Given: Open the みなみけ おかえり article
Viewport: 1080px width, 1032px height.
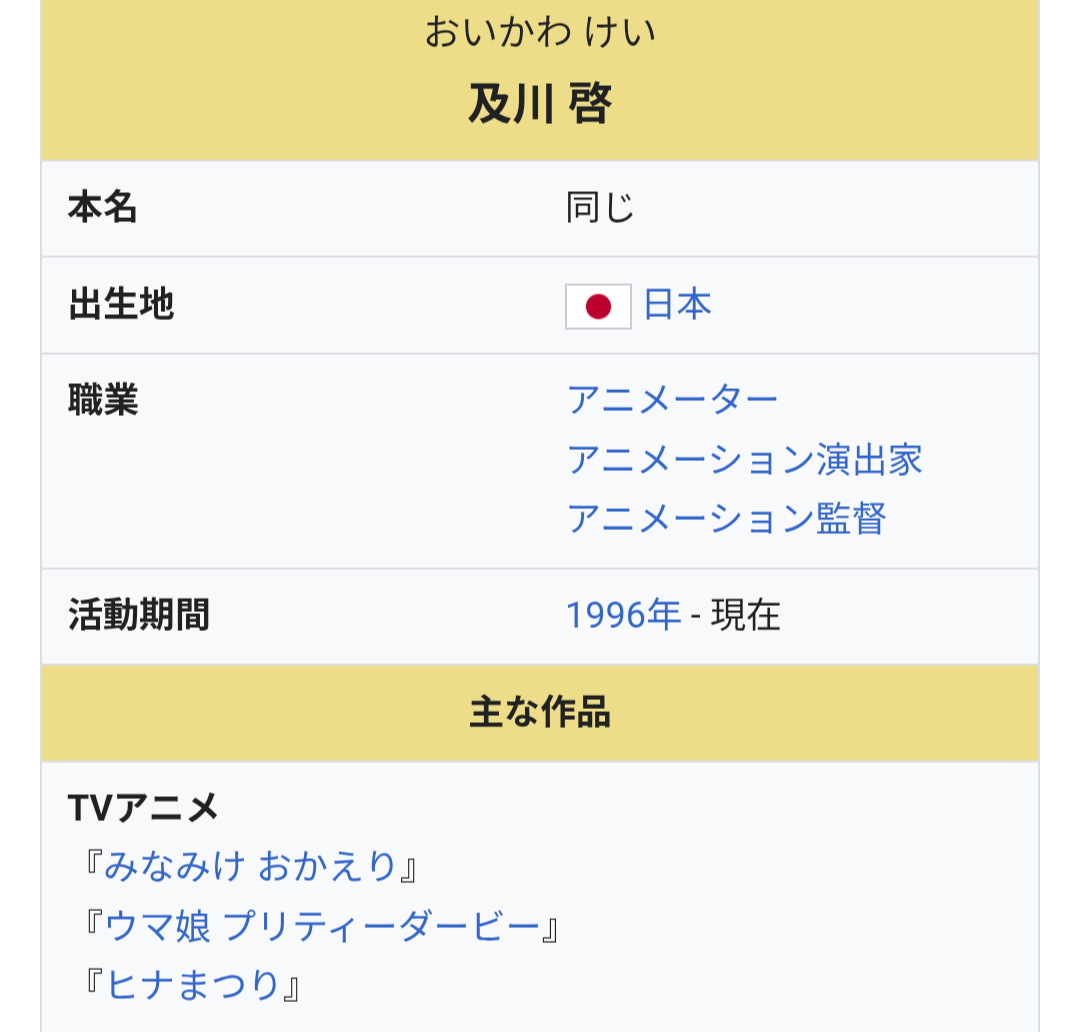Looking at the screenshot, I should pos(250,867).
